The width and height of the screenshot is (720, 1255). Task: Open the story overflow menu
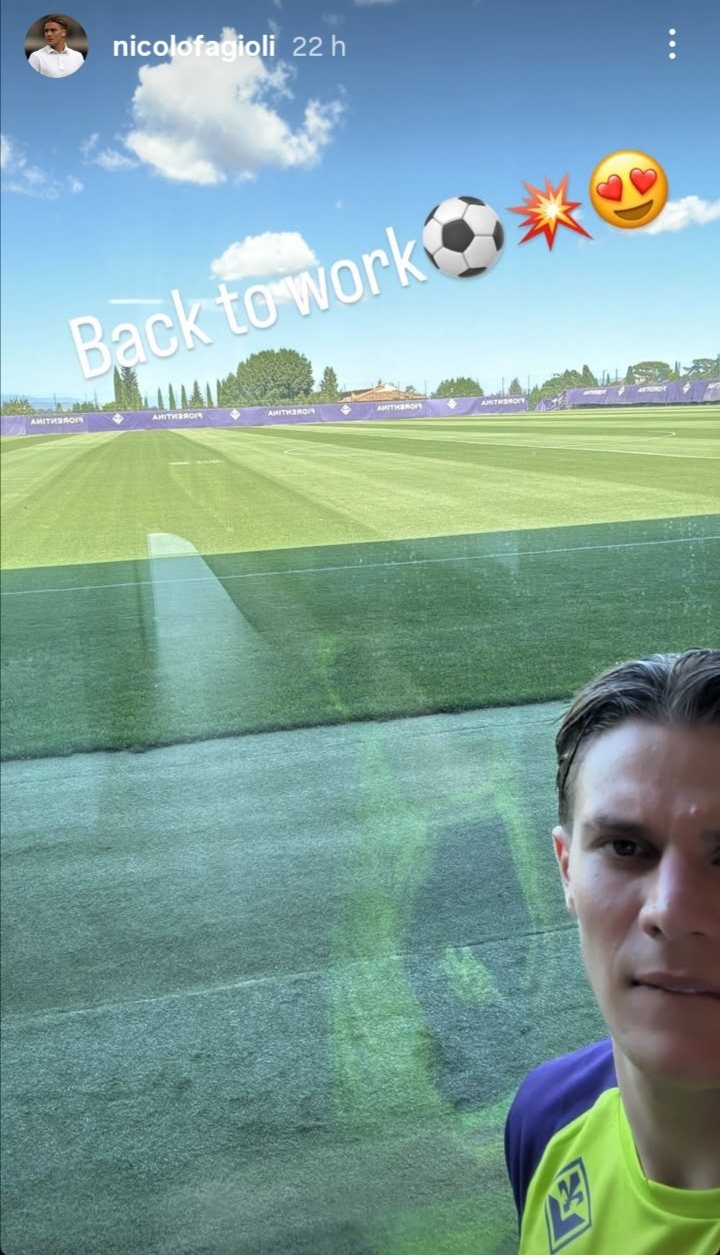(x=672, y=44)
